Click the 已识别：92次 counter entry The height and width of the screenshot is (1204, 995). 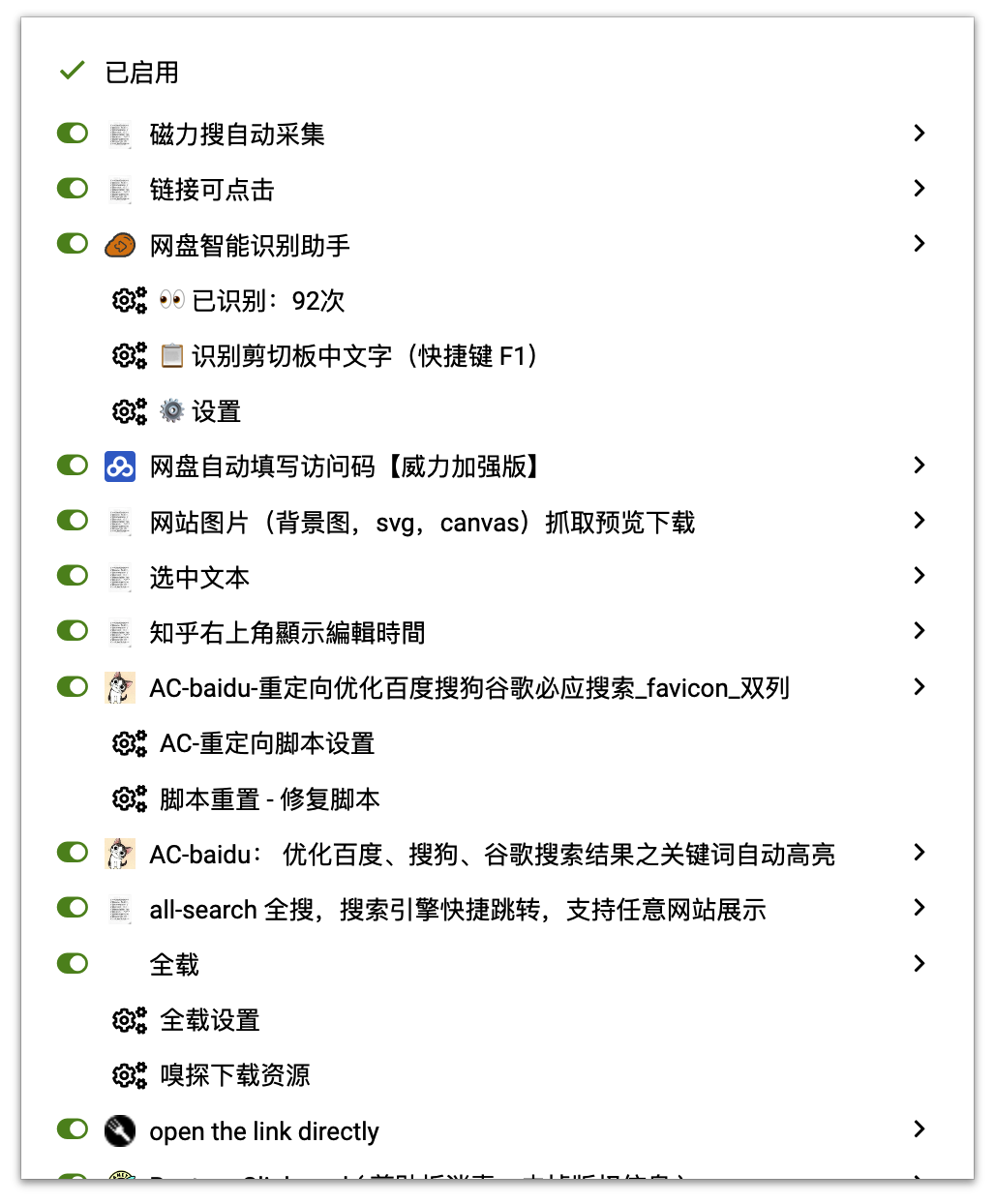tap(259, 301)
